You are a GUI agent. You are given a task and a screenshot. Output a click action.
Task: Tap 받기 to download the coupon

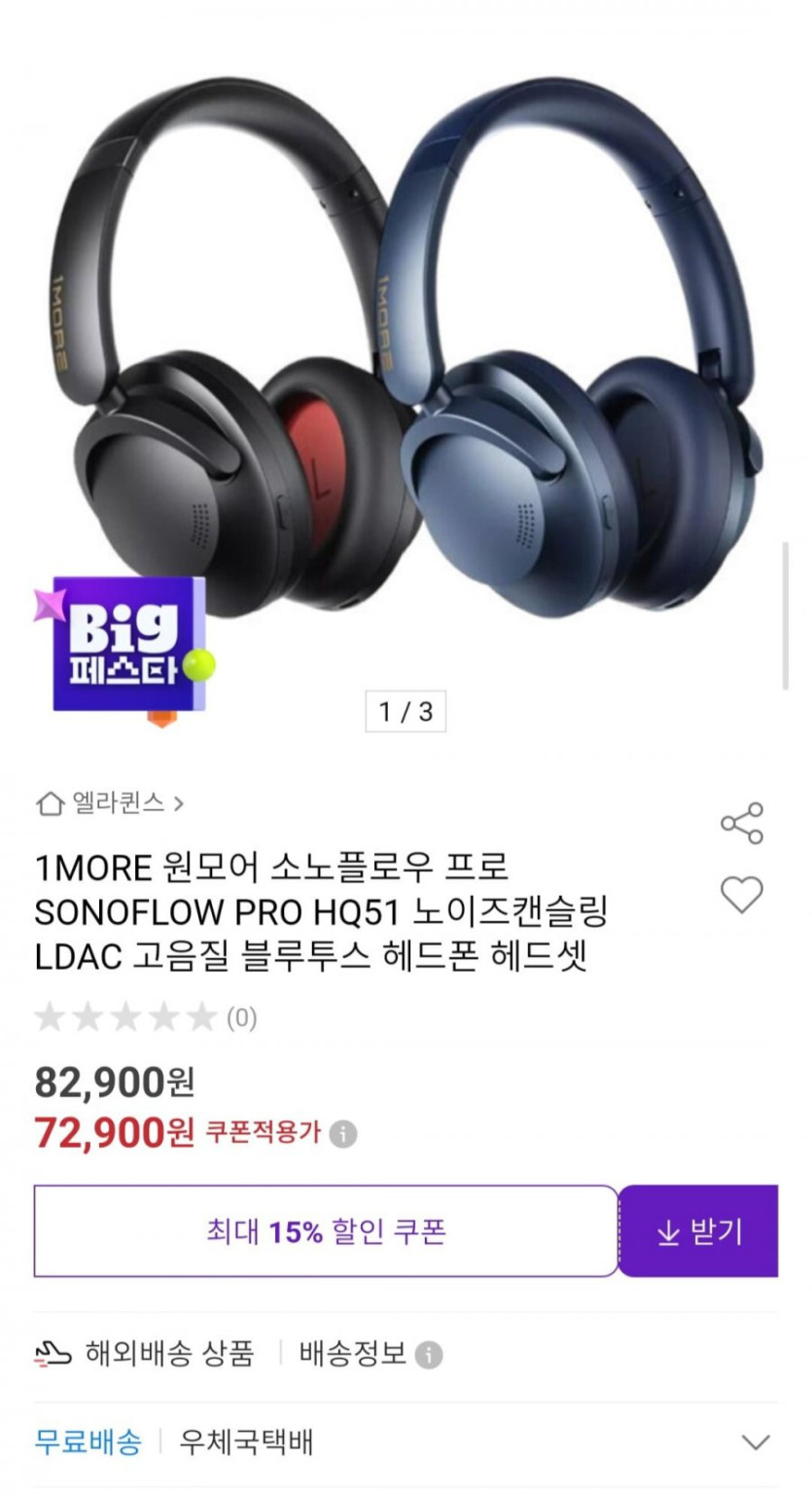[x=698, y=1231]
